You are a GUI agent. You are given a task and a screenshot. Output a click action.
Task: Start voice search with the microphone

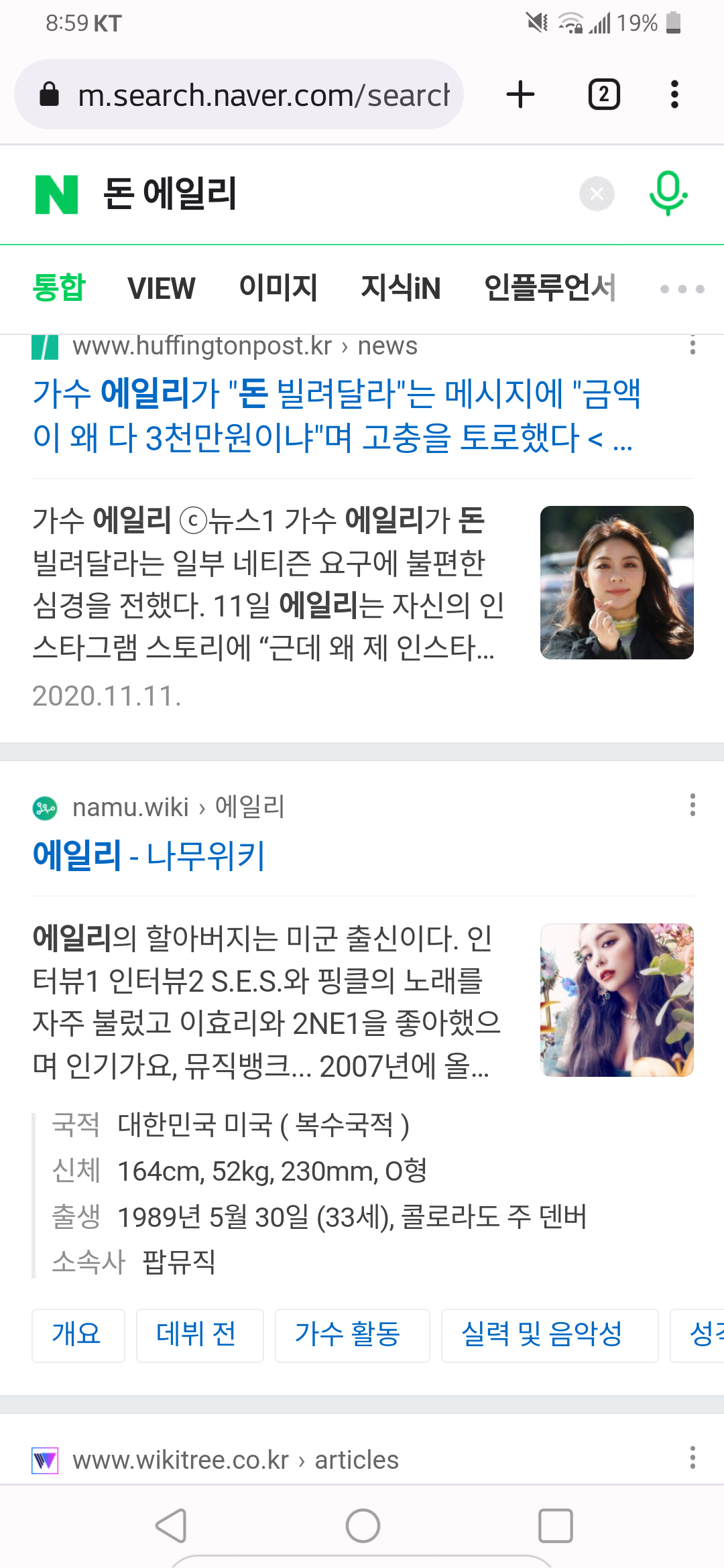pyautogui.click(x=668, y=194)
